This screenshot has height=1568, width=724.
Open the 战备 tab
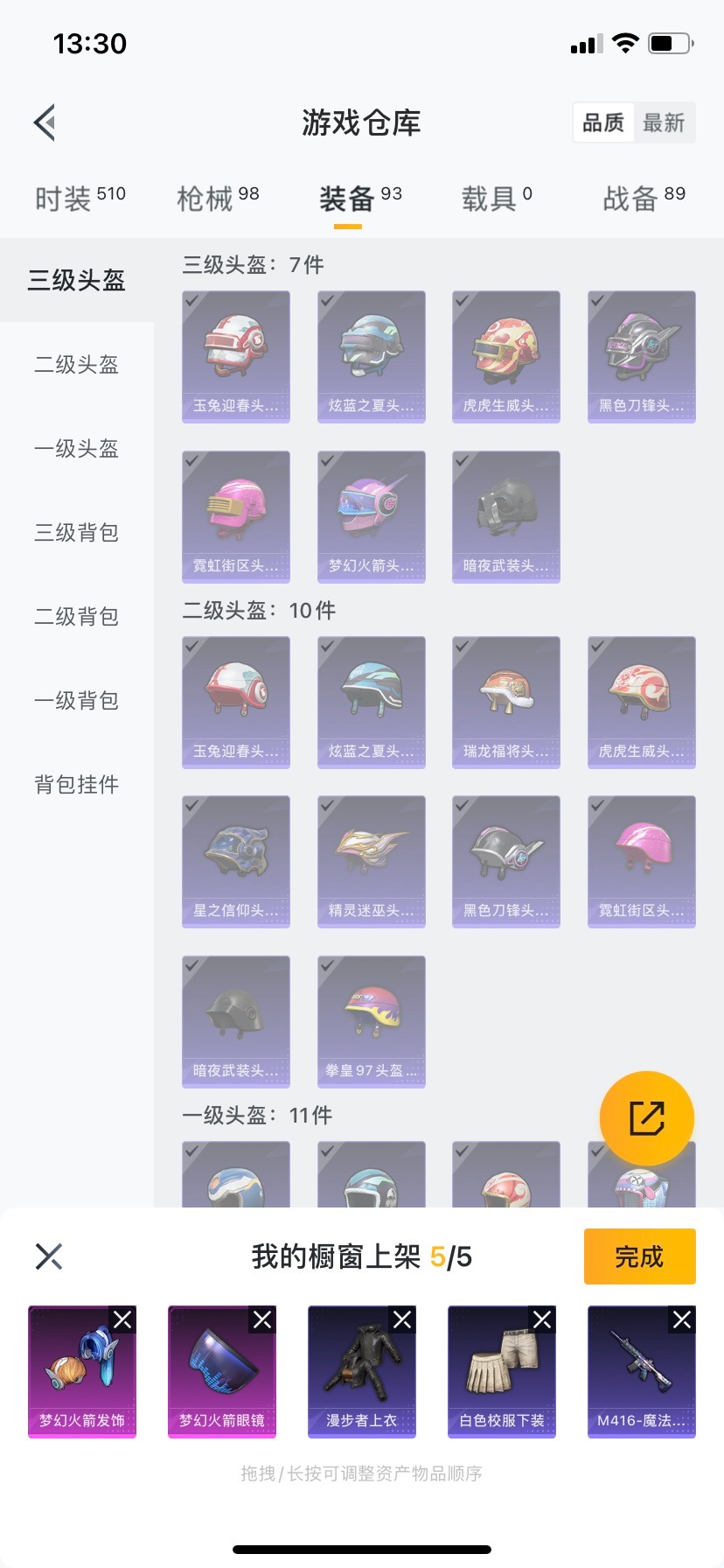(644, 199)
